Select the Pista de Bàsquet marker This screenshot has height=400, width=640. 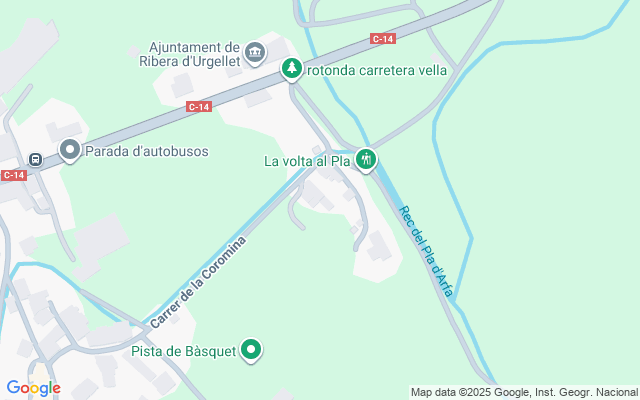253,350
